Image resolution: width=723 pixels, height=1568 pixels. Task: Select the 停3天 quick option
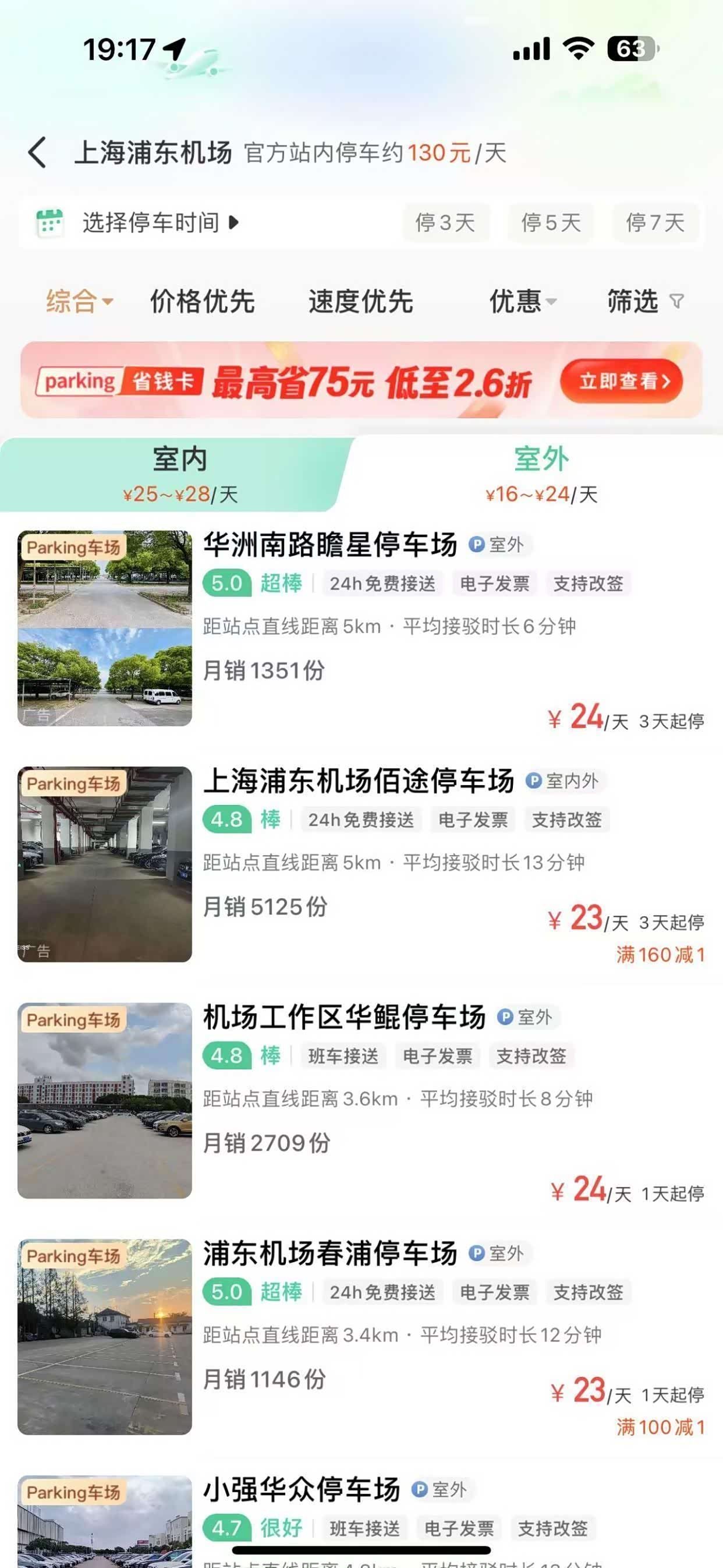pyautogui.click(x=445, y=223)
